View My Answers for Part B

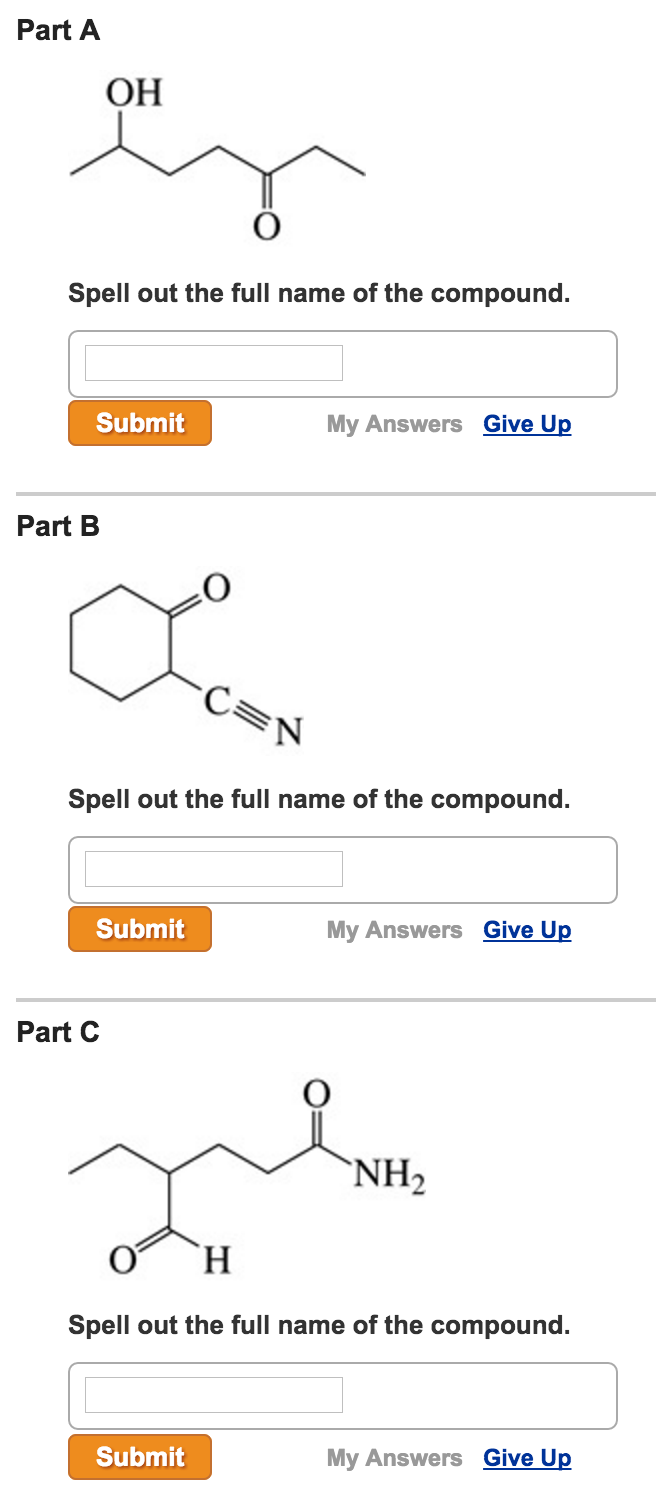394,930
